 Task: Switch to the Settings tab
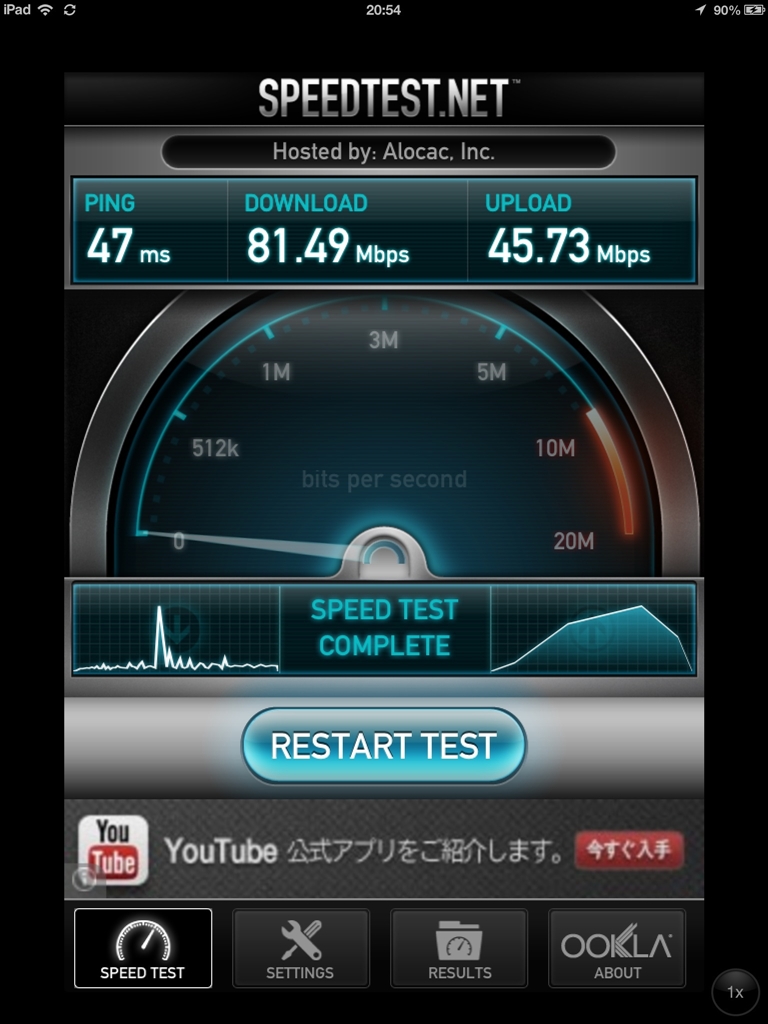[300, 948]
